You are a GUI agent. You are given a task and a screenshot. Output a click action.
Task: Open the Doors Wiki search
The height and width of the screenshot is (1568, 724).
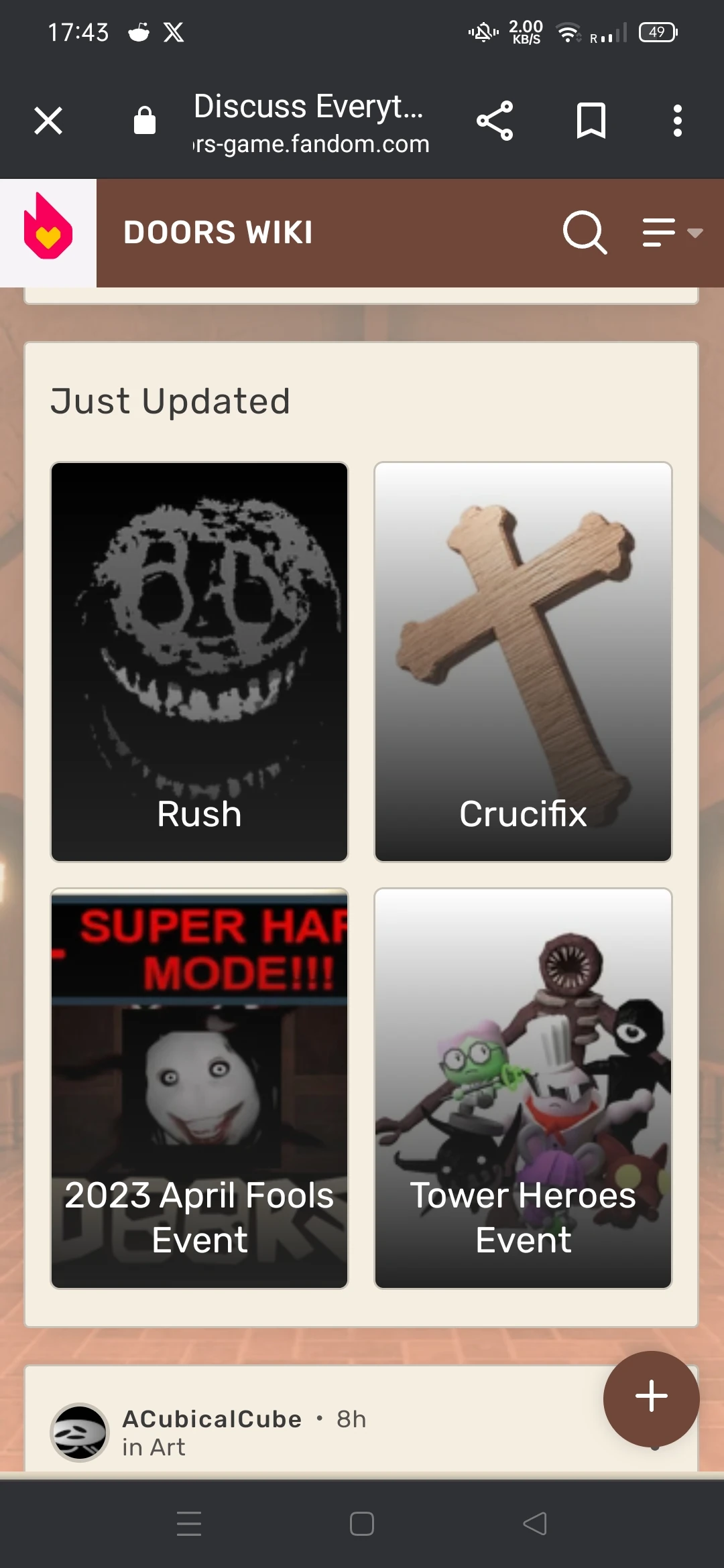pyautogui.click(x=584, y=233)
